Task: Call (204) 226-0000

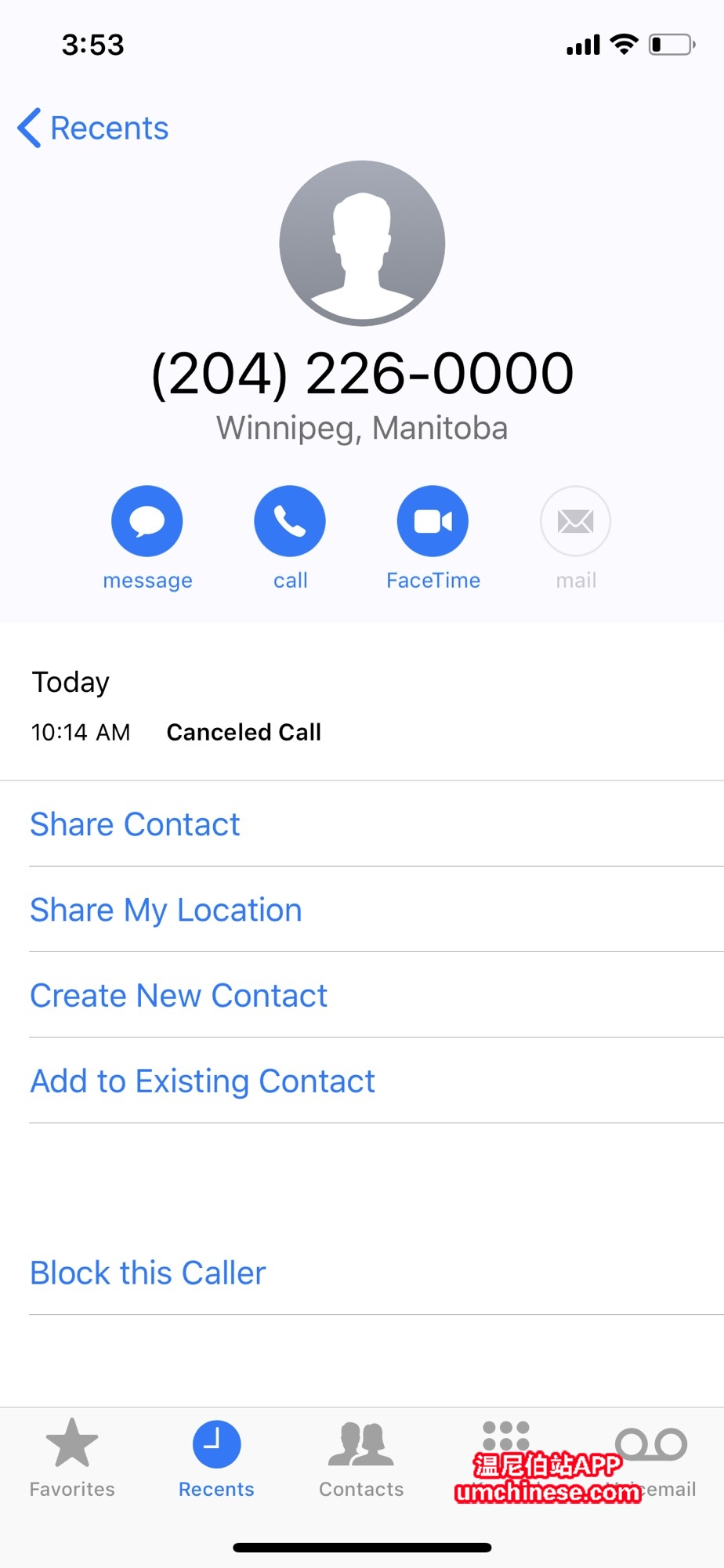Action: pos(290,522)
